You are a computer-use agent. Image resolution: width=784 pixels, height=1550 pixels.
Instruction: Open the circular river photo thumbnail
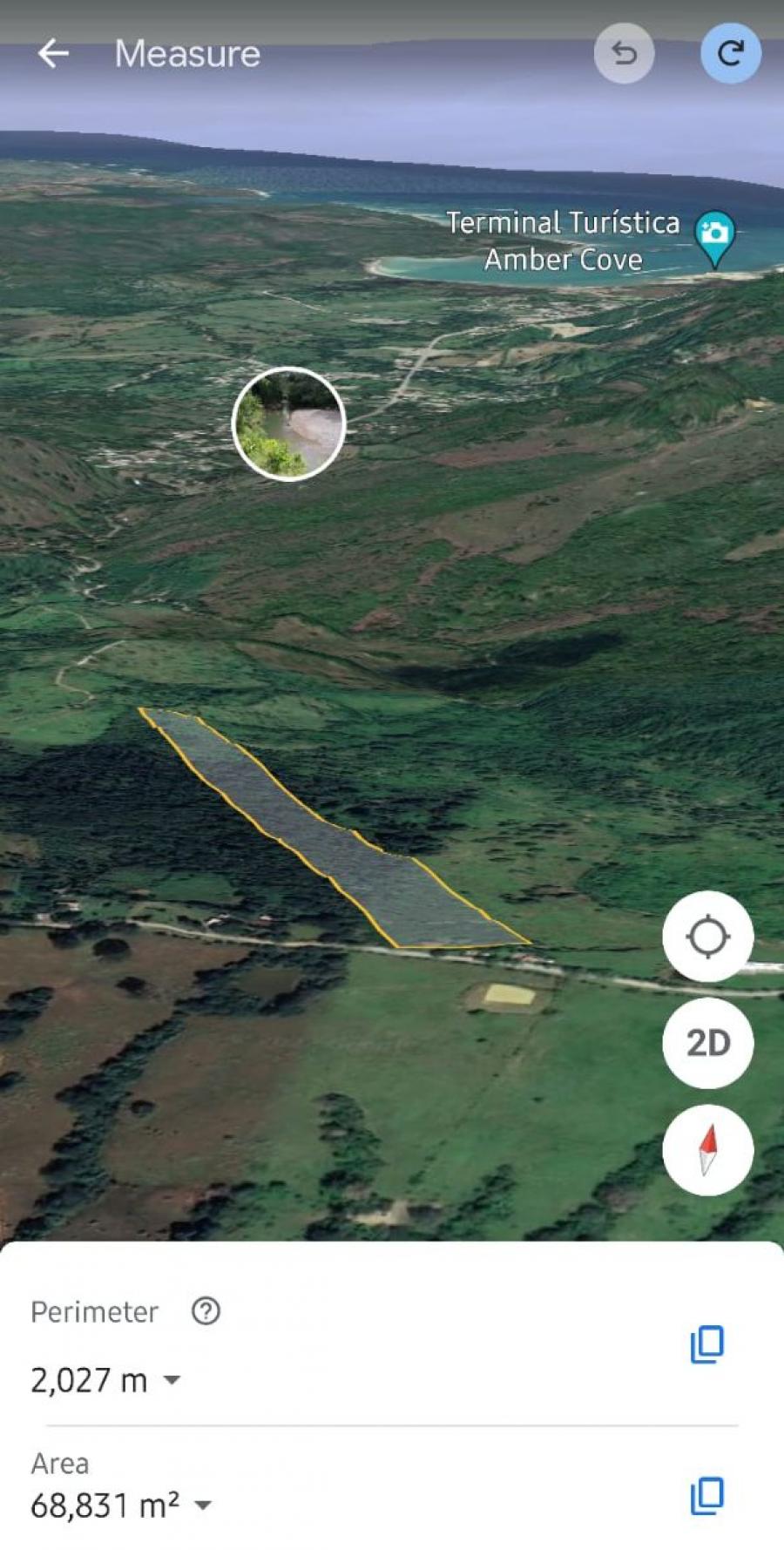tap(289, 424)
